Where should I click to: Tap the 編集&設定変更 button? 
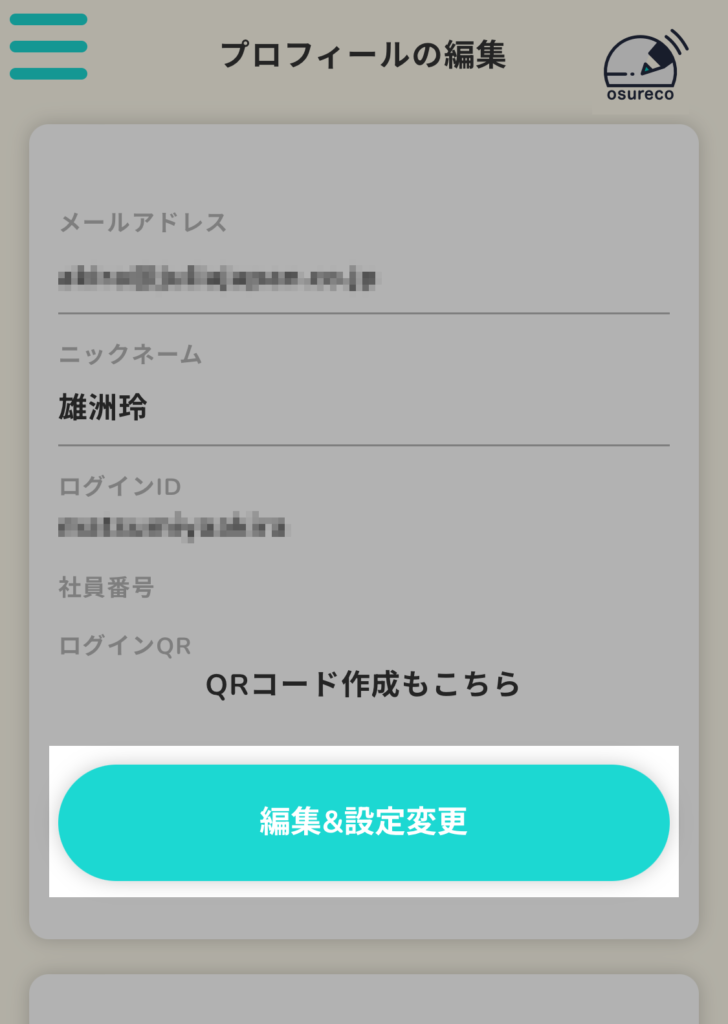pyautogui.click(x=363, y=822)
